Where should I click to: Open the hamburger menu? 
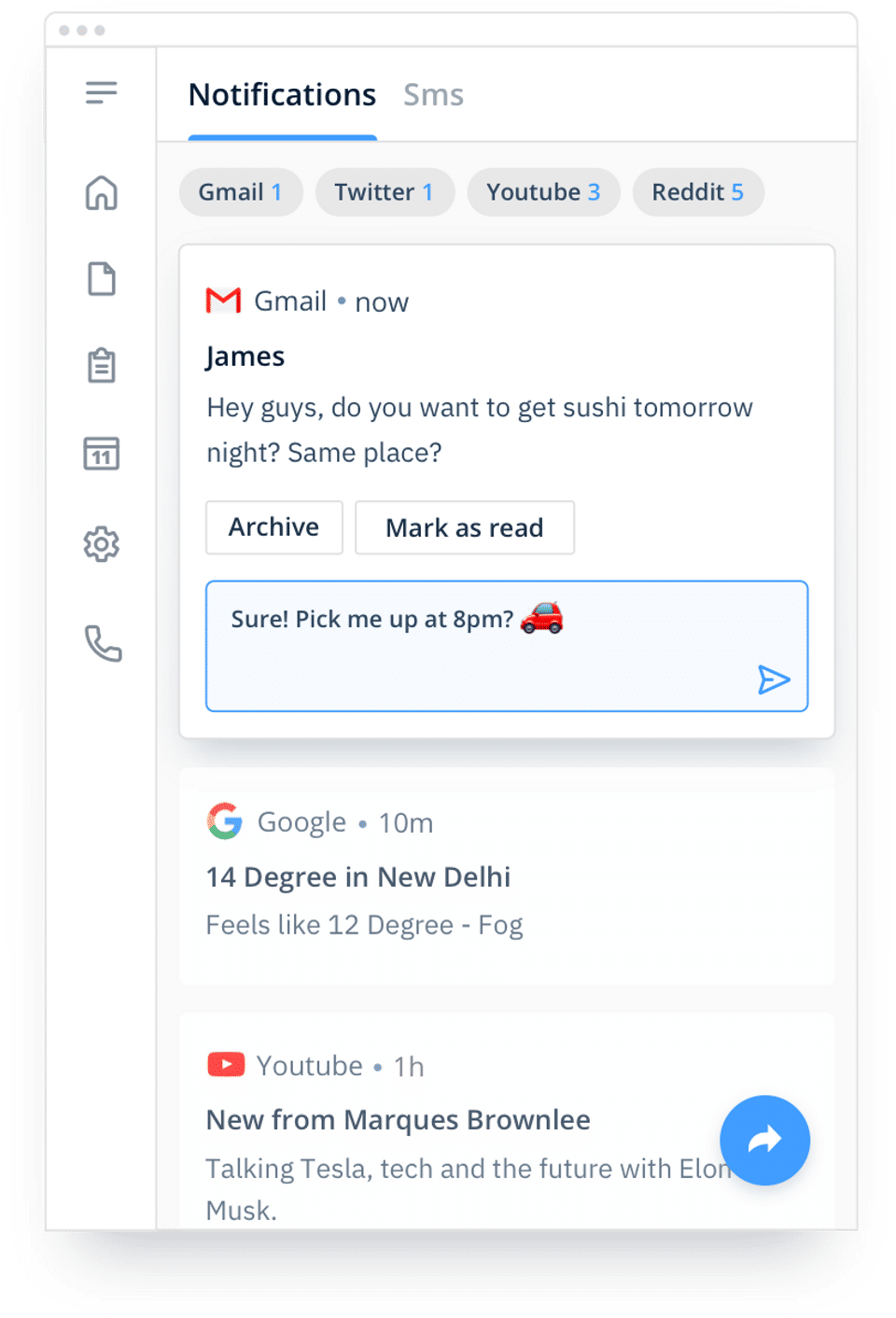click(x=101, y=92)
